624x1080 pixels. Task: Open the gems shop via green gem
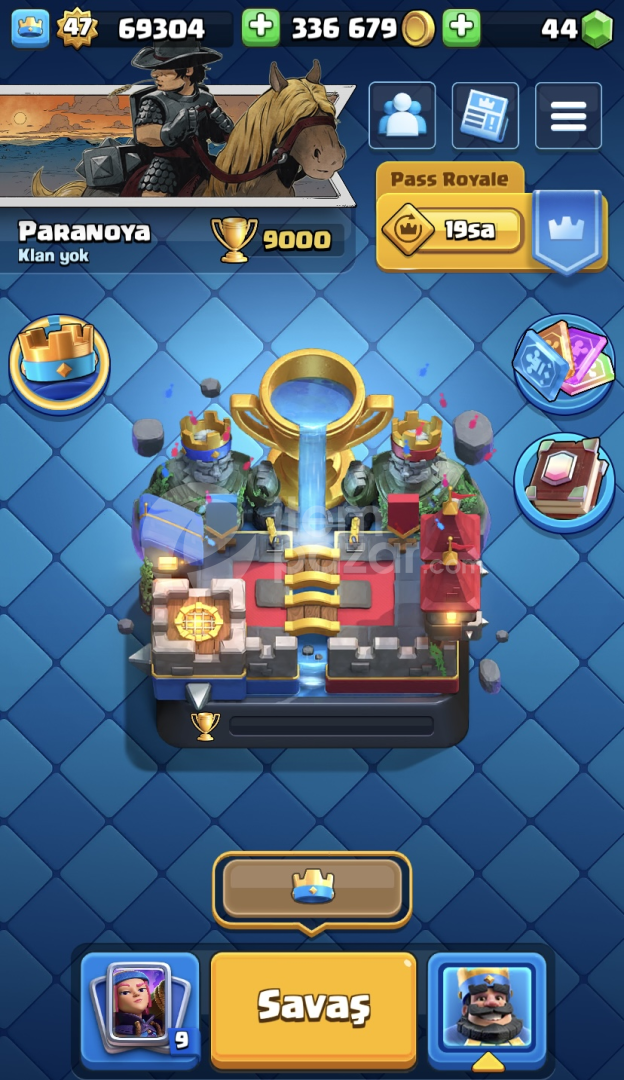[x=596, y=28]
